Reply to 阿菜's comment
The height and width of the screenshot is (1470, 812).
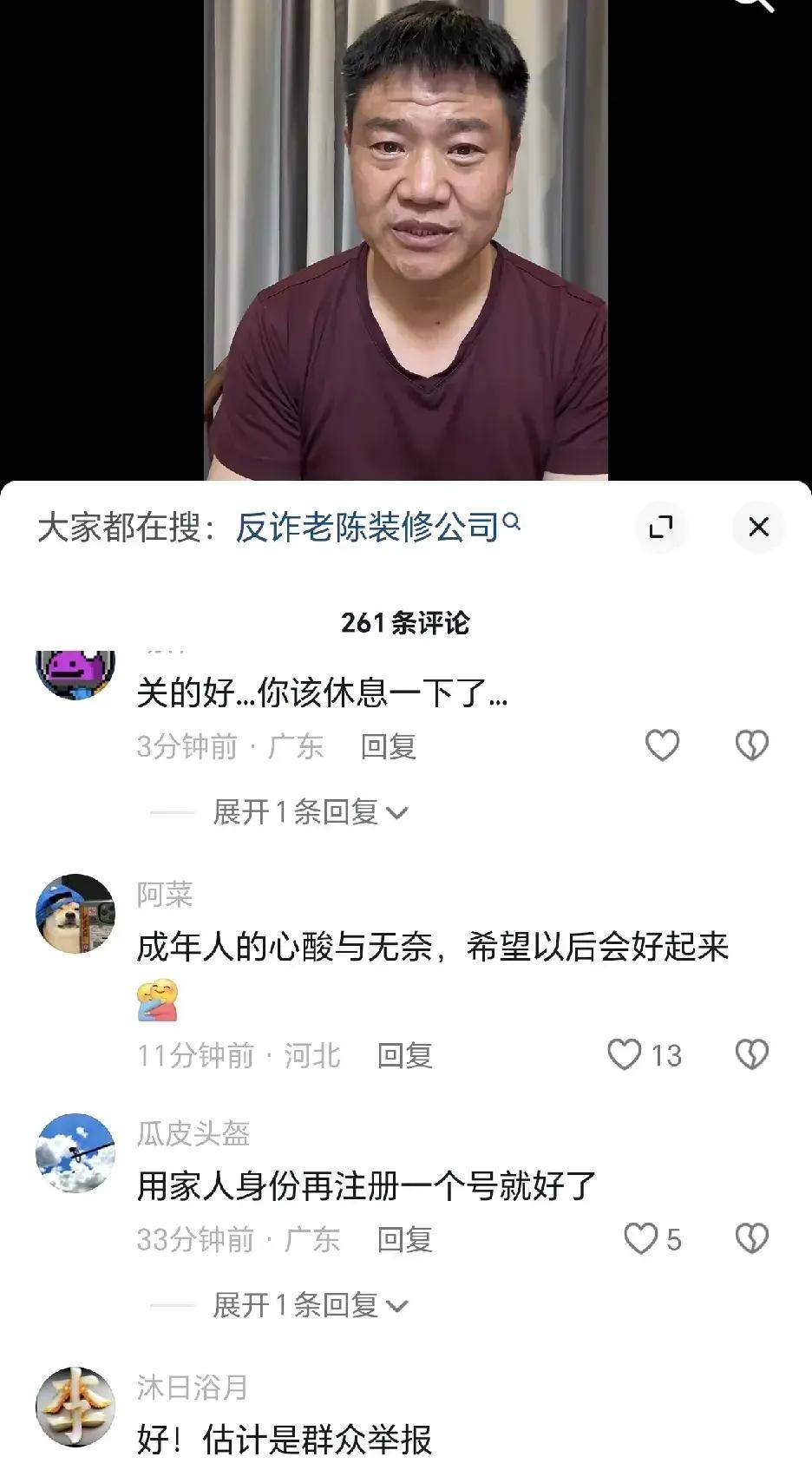click(x=404, y=1056)
